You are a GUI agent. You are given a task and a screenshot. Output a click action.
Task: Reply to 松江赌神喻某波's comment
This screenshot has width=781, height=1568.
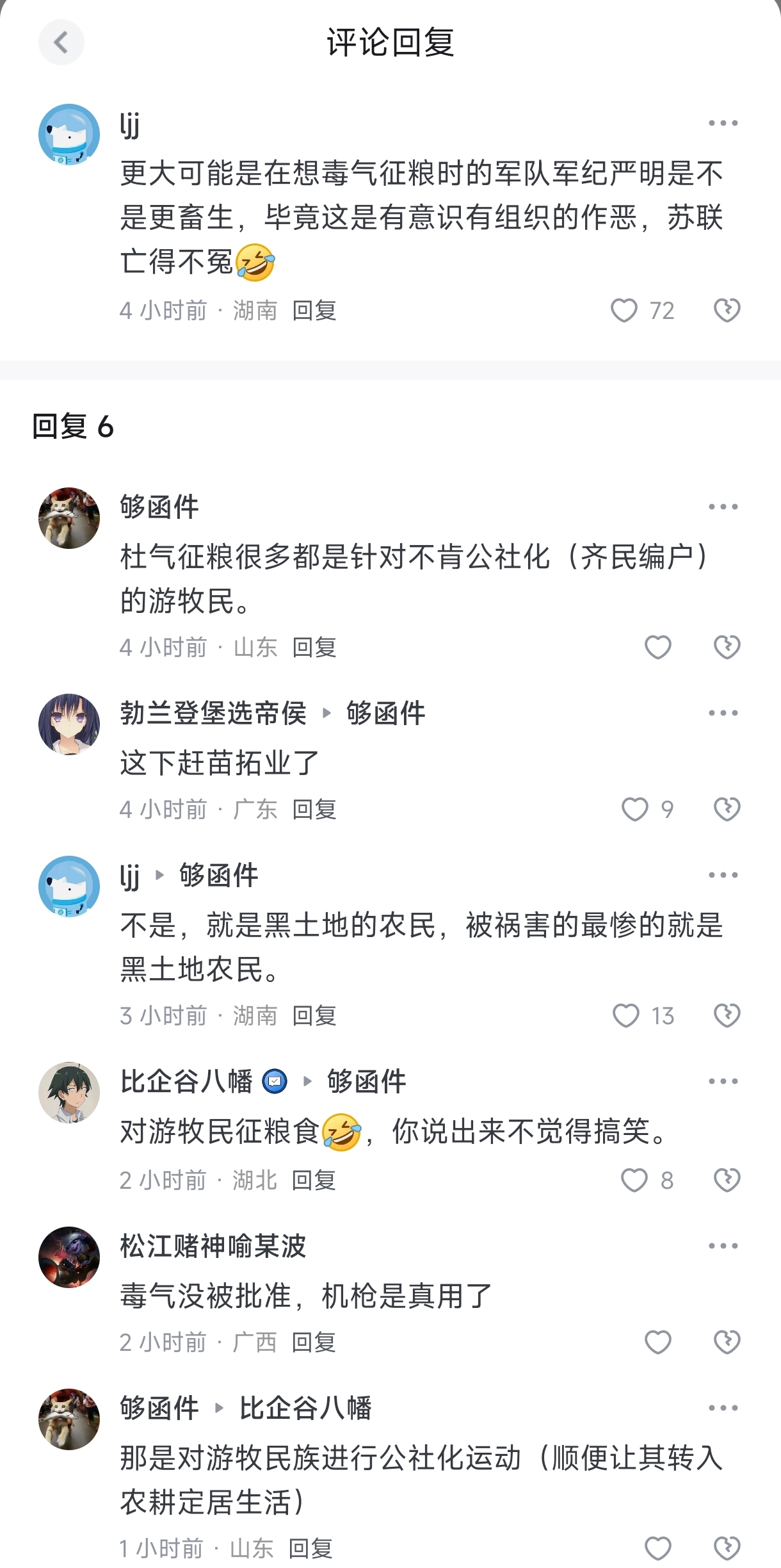[x=314, y=1342]
